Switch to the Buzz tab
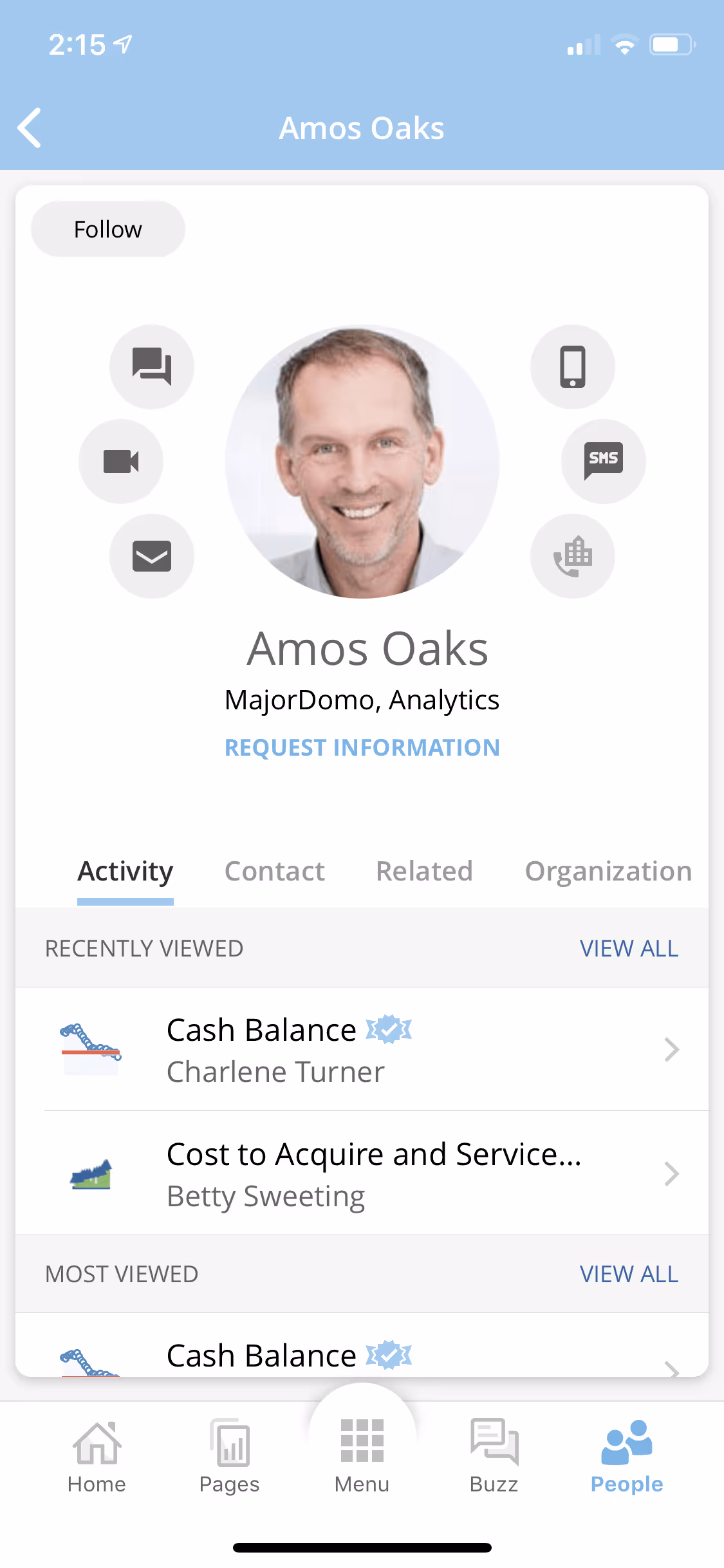724x1568 pixels. (494, 1456)
